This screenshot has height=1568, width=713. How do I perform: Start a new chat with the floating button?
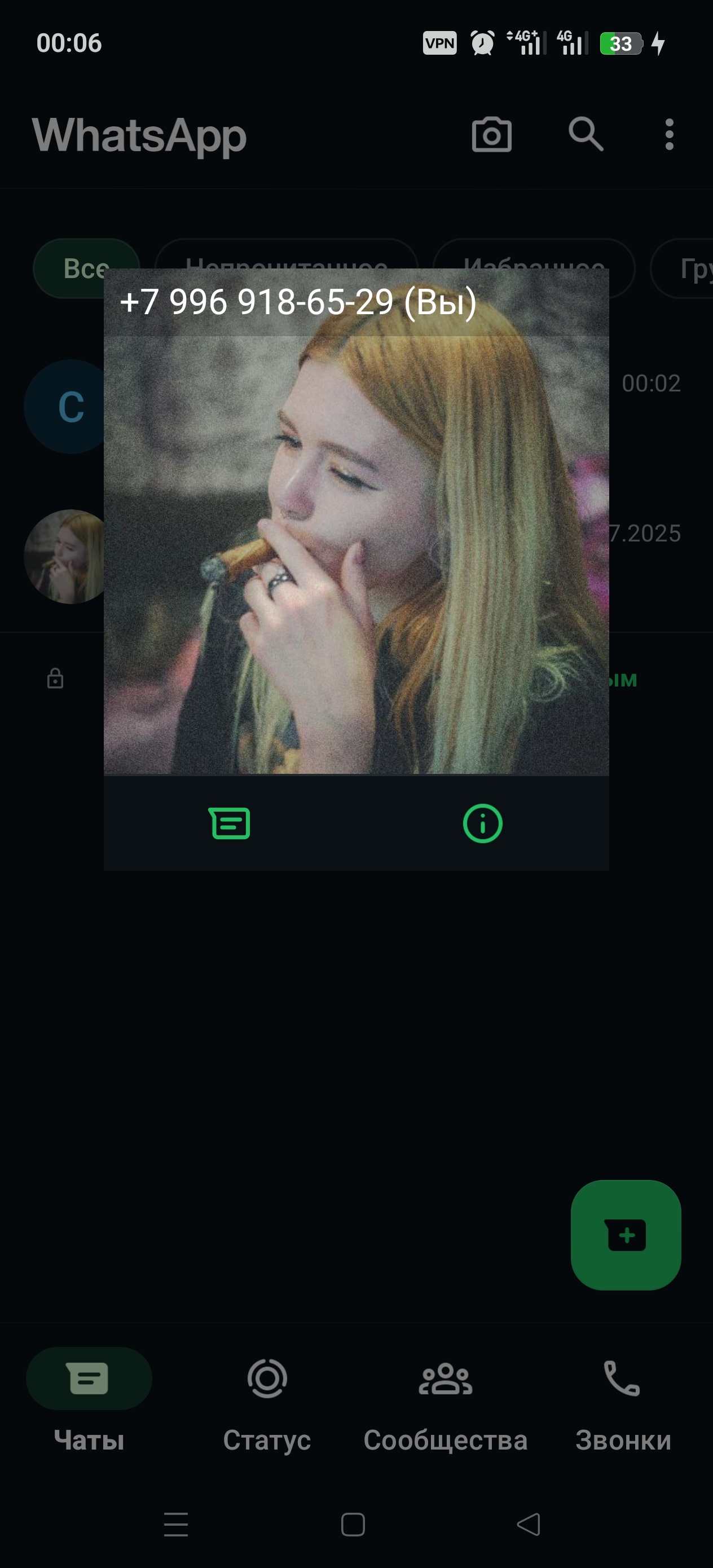626,1235
